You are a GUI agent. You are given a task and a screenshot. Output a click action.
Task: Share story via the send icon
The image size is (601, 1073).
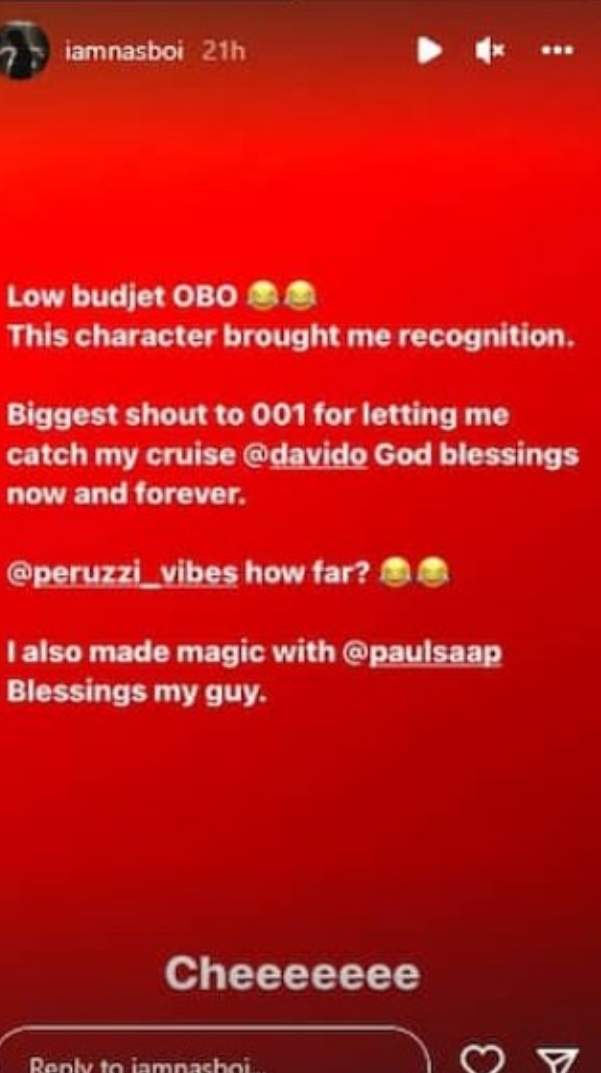point(557,1058)
